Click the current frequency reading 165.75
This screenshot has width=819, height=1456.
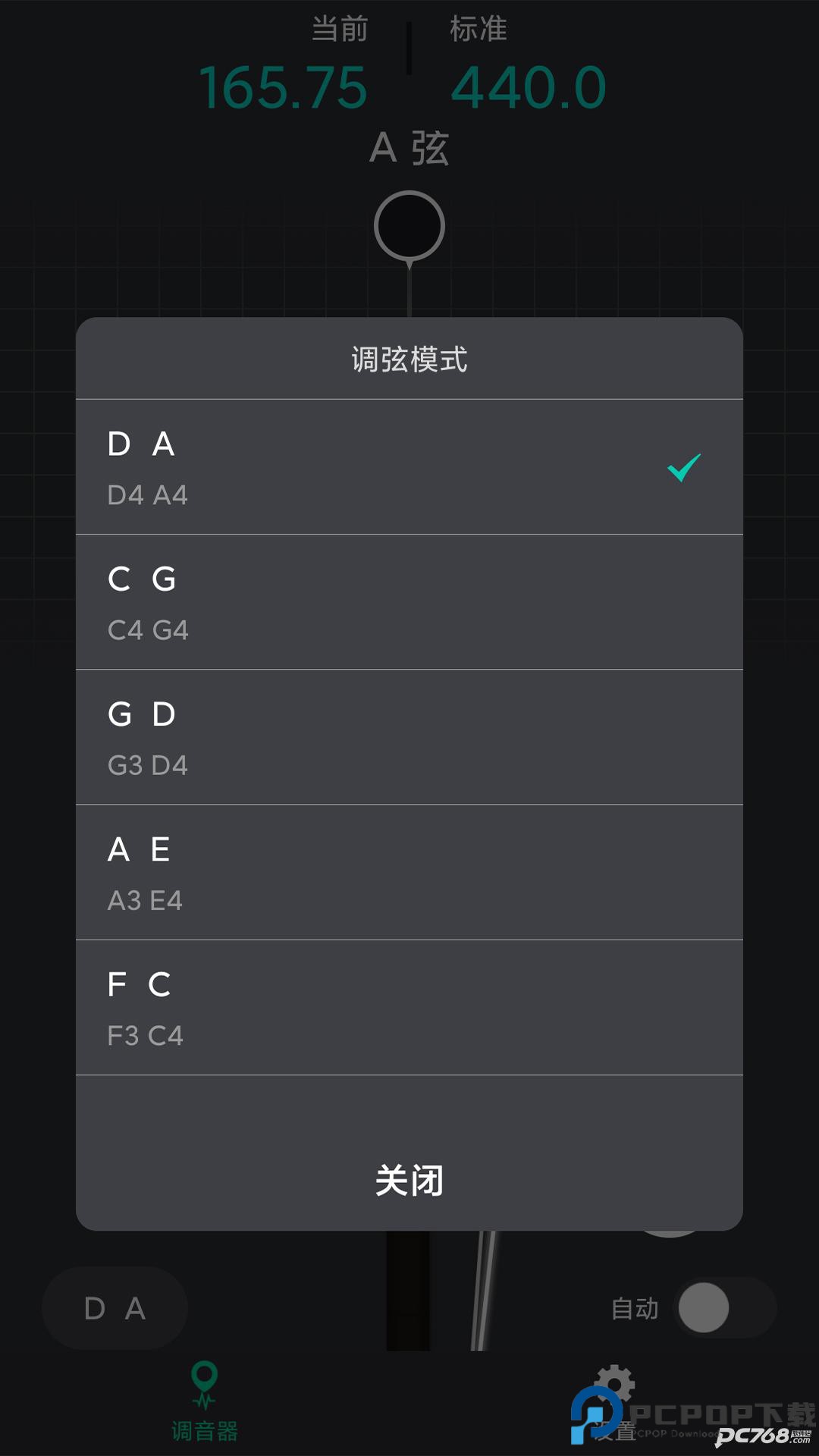283,87
